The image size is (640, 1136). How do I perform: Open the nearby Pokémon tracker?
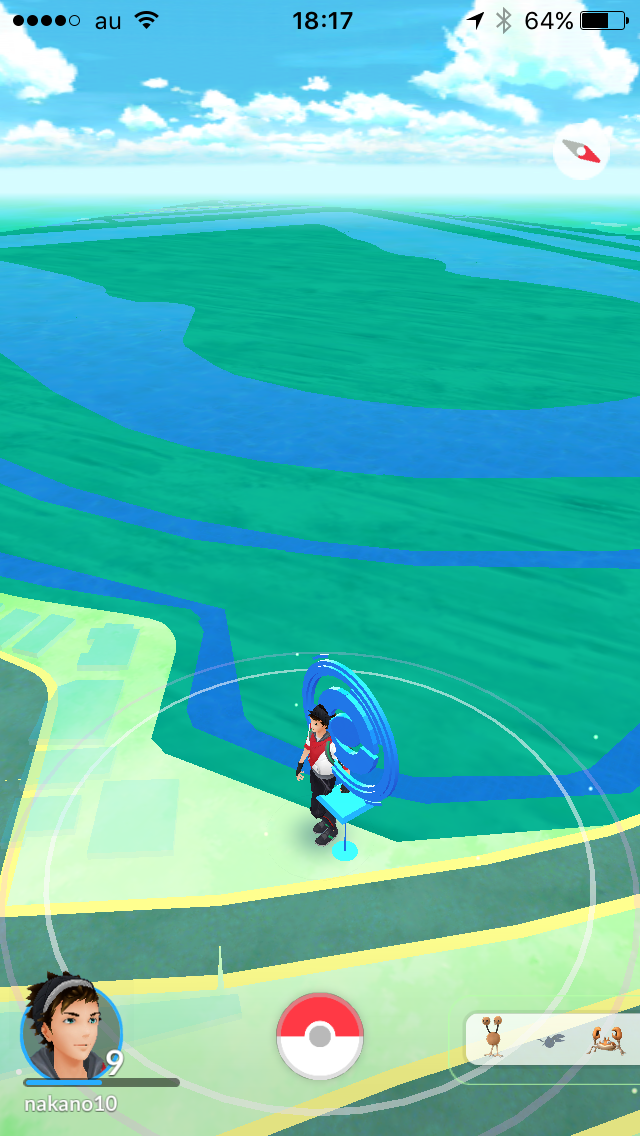pyautogui.click(x=550, y=1039)
